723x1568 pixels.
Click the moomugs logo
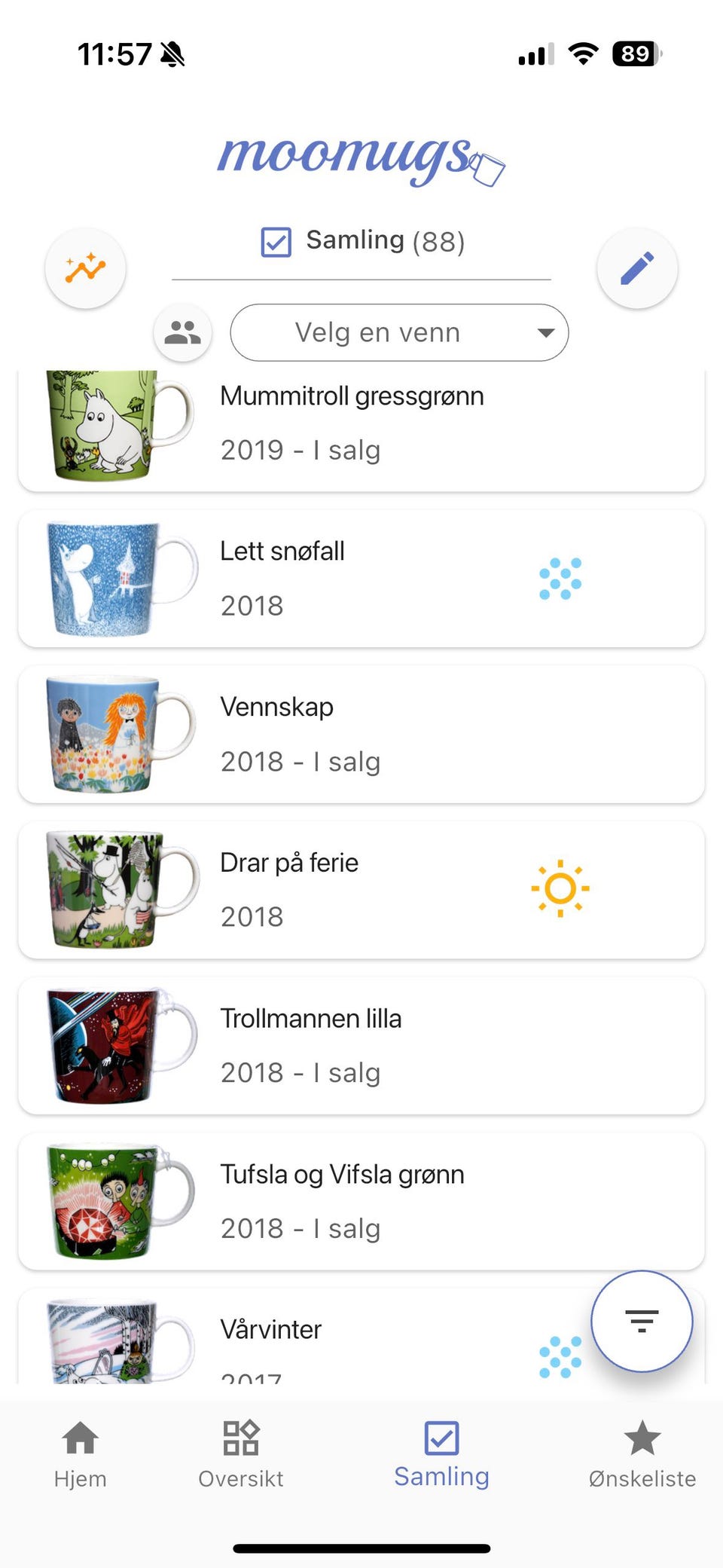(360, 158)
